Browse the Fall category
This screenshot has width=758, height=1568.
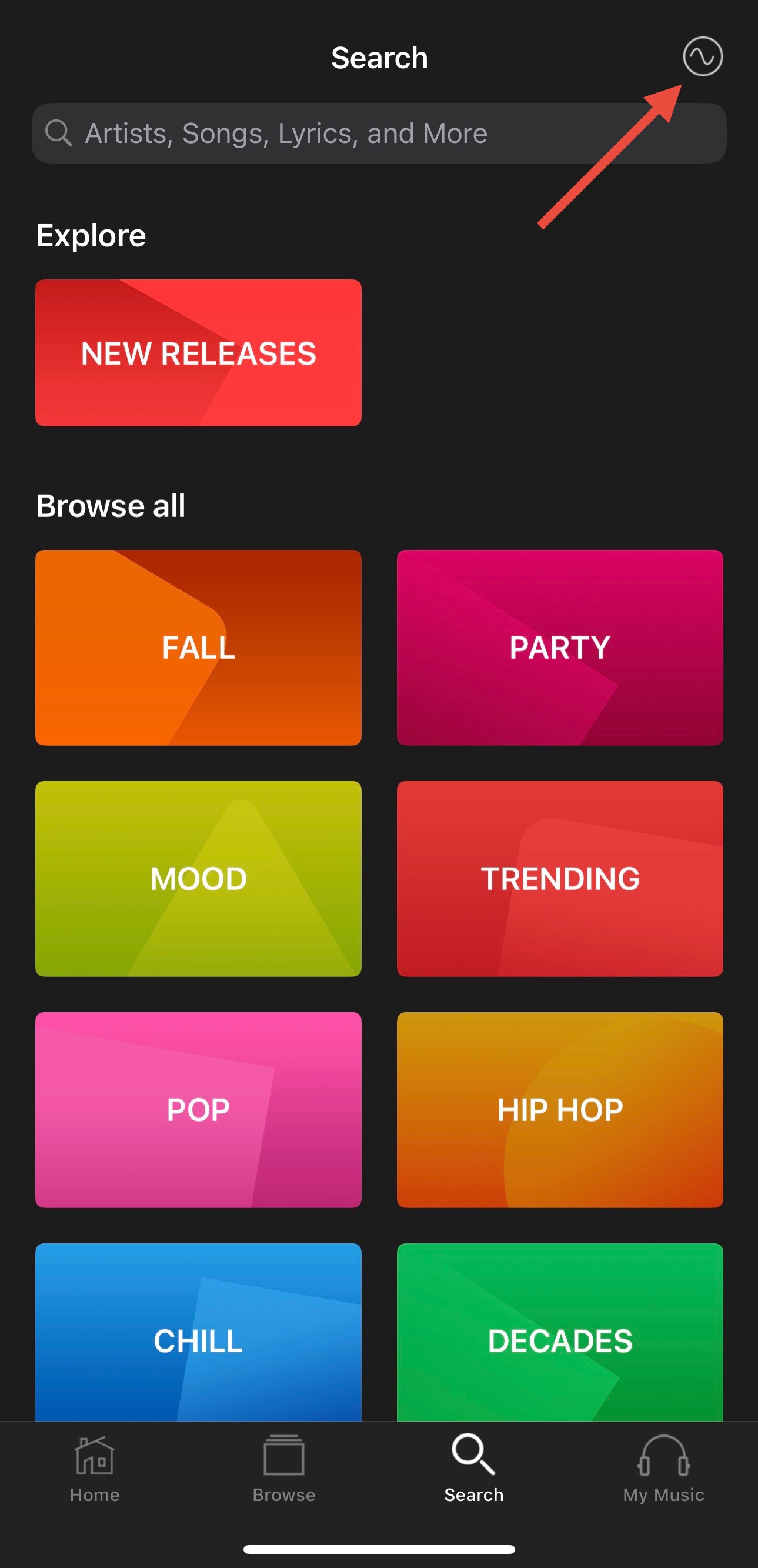tap(199, 648)
